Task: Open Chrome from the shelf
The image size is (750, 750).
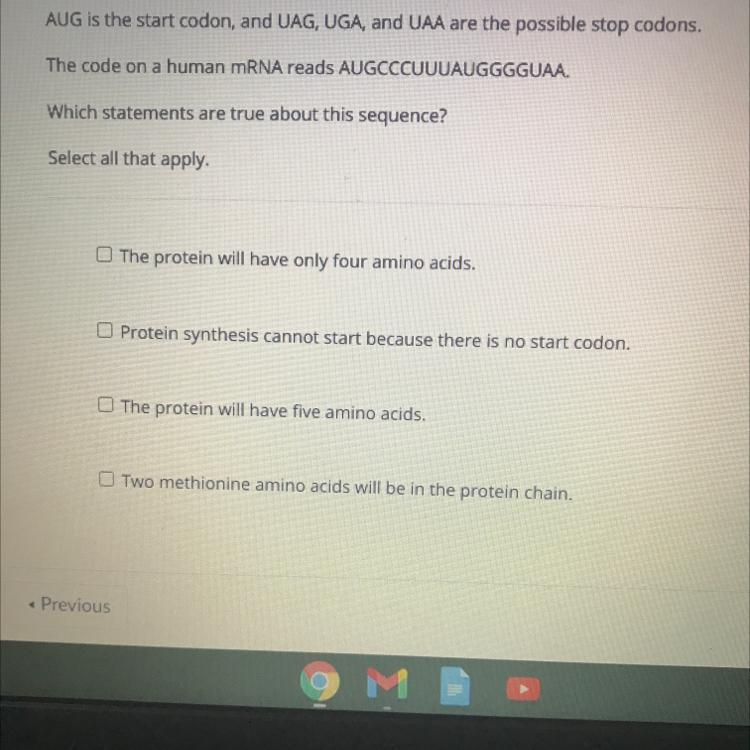Action: tap(320, 685)
